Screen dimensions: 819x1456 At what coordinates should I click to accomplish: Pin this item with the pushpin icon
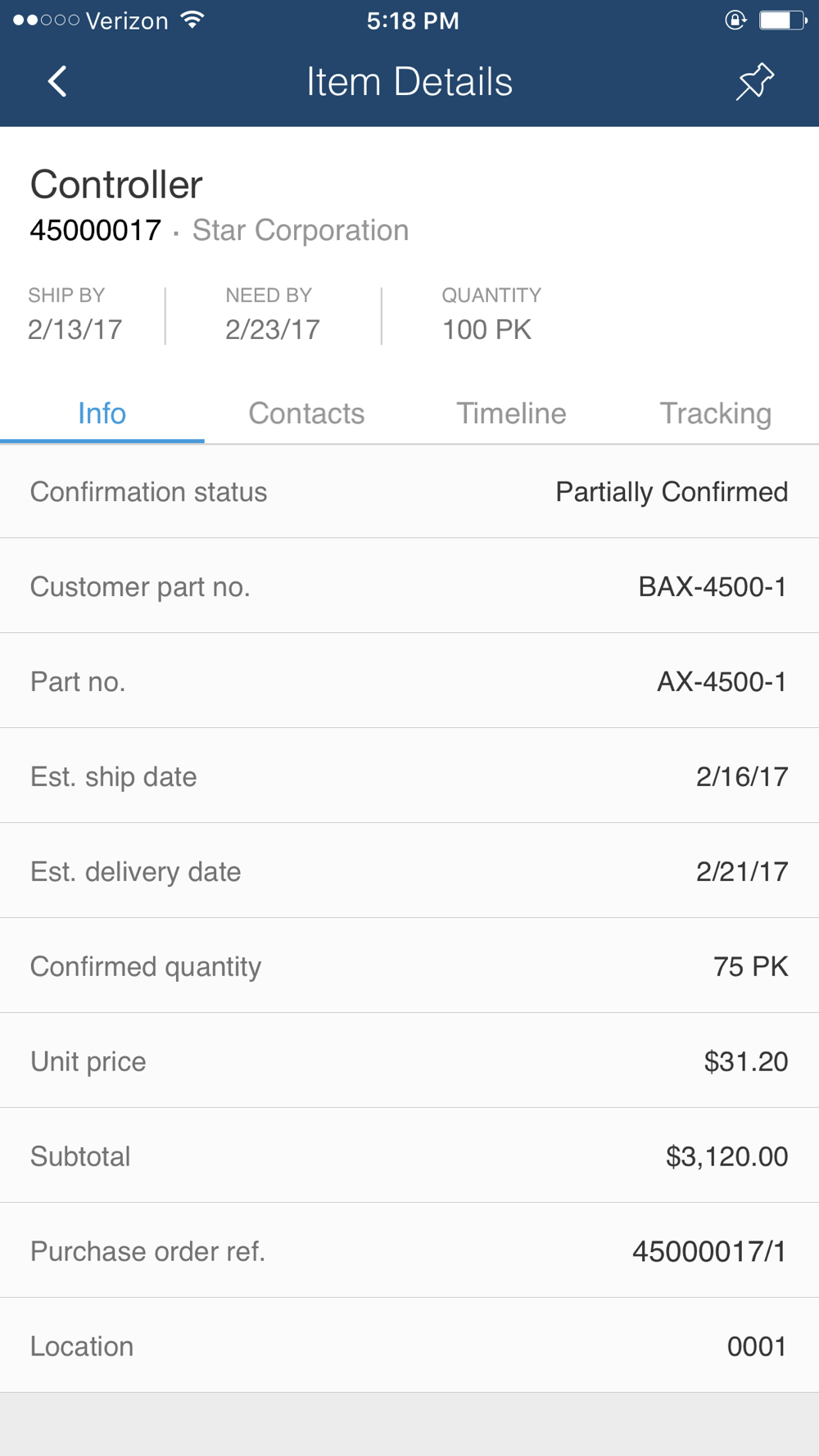click(x=754, y=81)
